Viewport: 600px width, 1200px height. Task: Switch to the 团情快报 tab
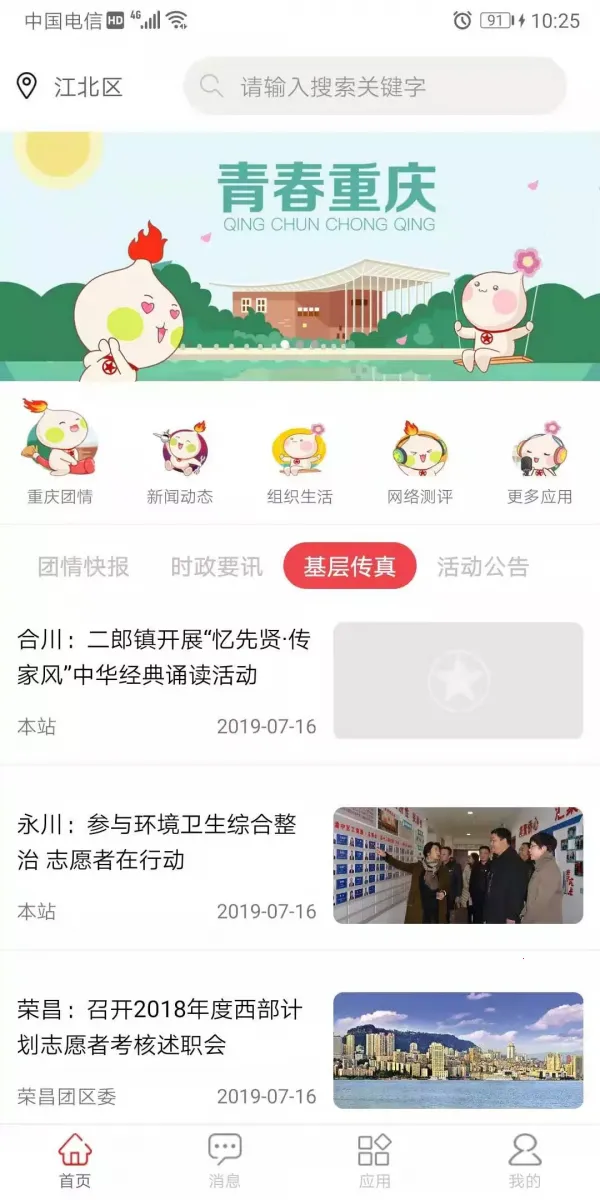coord(84,567)
